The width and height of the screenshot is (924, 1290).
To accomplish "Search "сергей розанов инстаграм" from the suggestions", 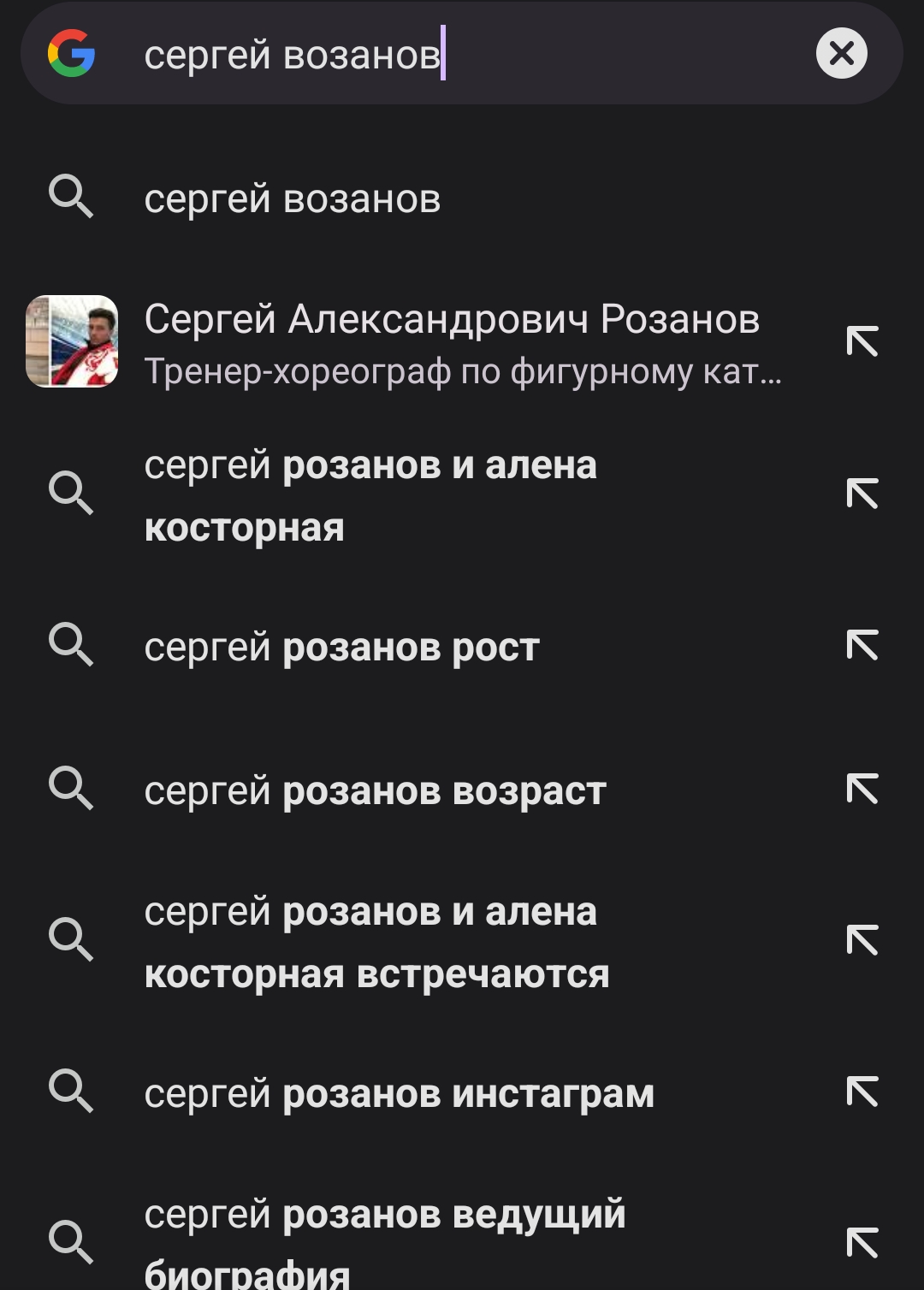I will 399,1093.
